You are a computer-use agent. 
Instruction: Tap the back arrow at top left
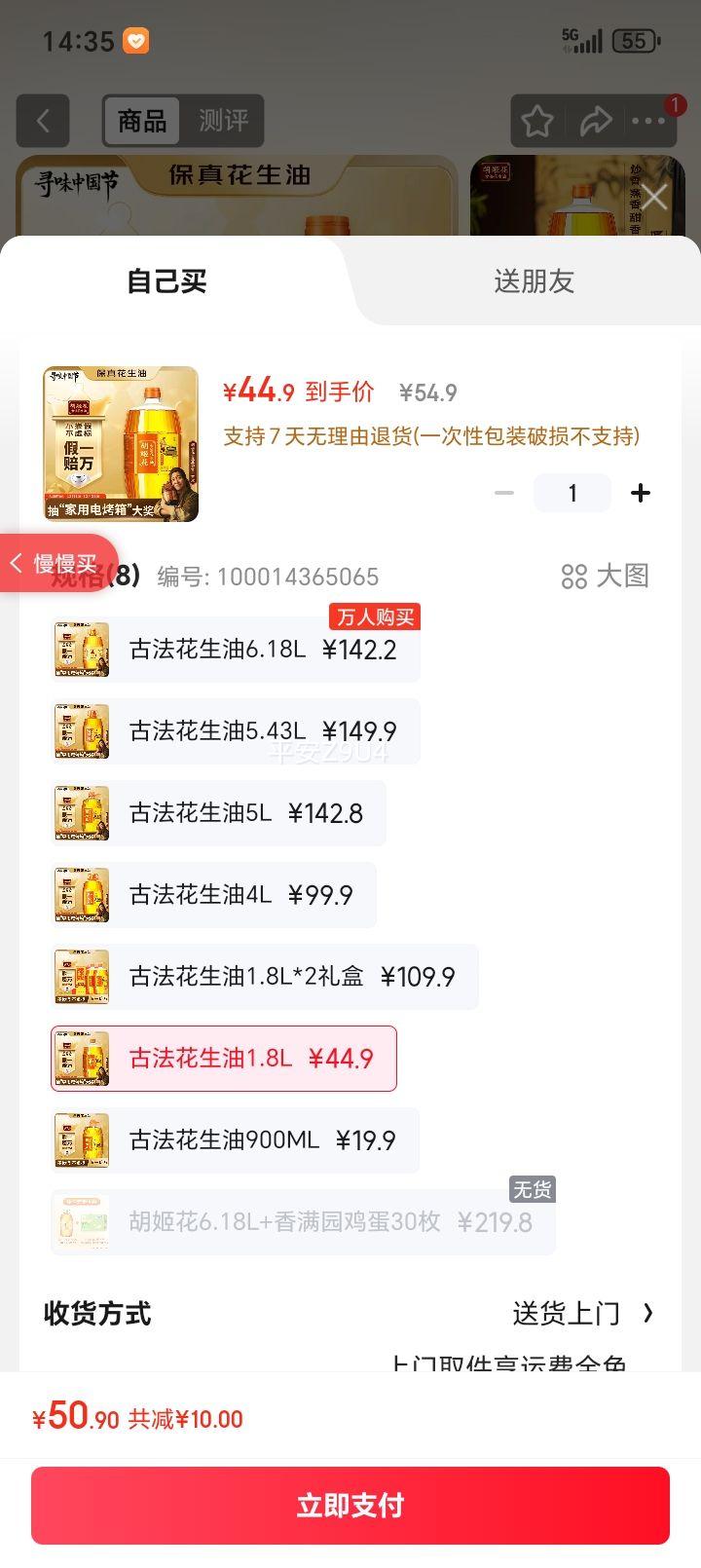coord(43,121)
